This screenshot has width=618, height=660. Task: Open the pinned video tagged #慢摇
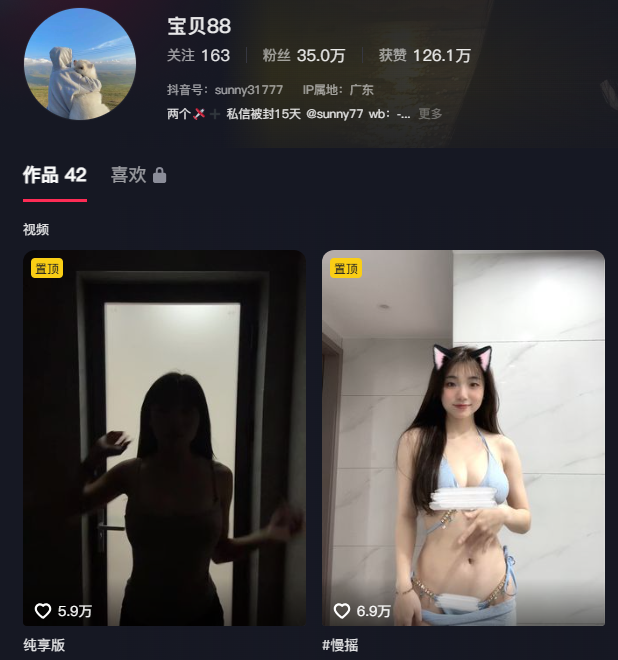pos(463,438)
